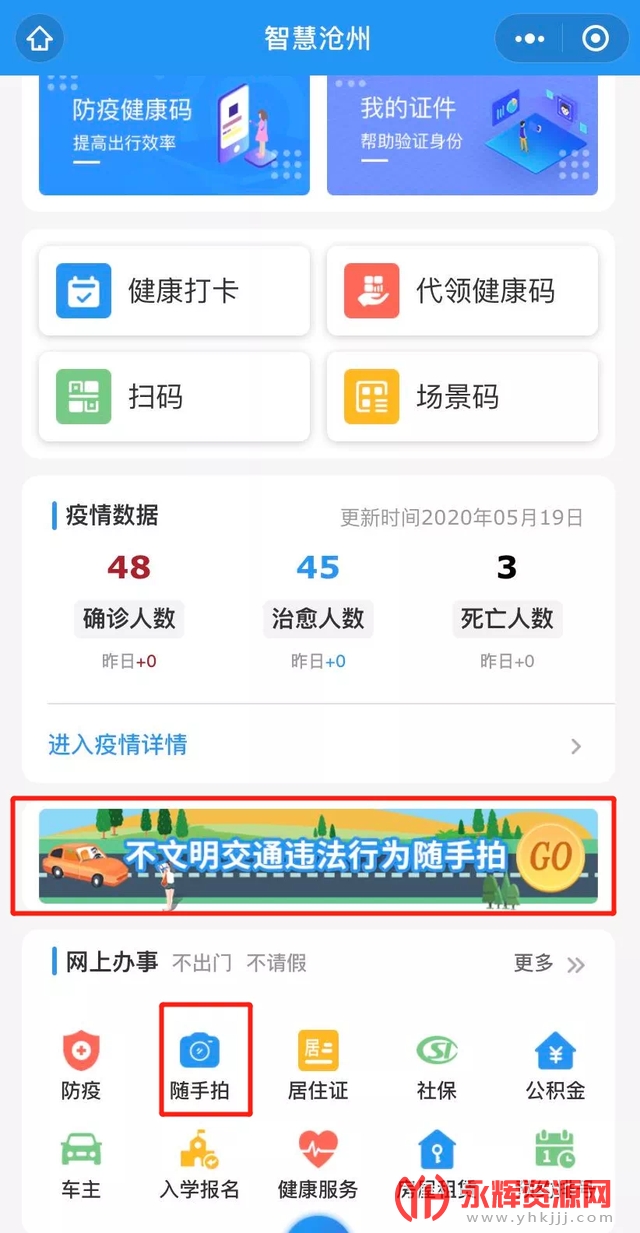Open the 车主 service

82,1165
